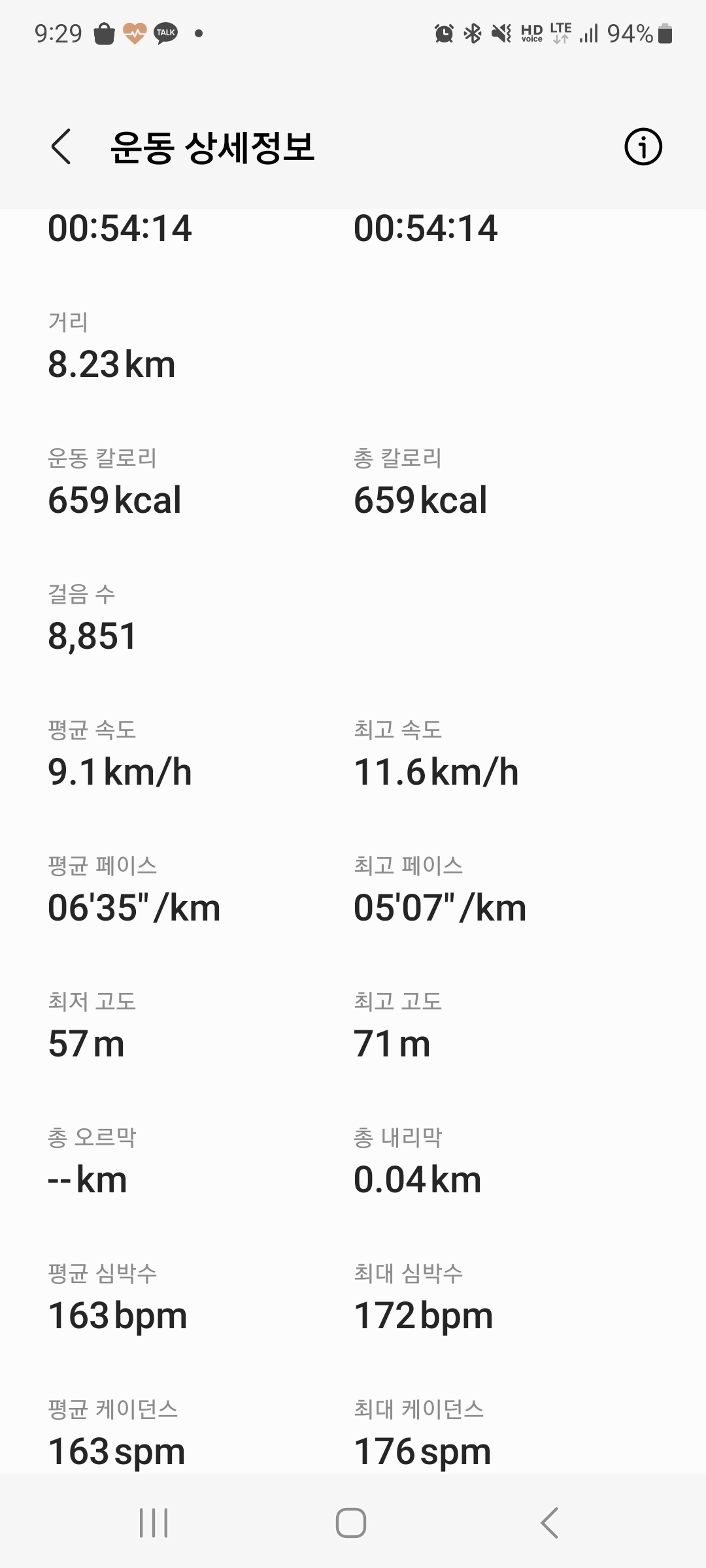Viewport: 706px width, 1568px height.
Task: Tap the system home button
Action: (x=351, y=1523)
